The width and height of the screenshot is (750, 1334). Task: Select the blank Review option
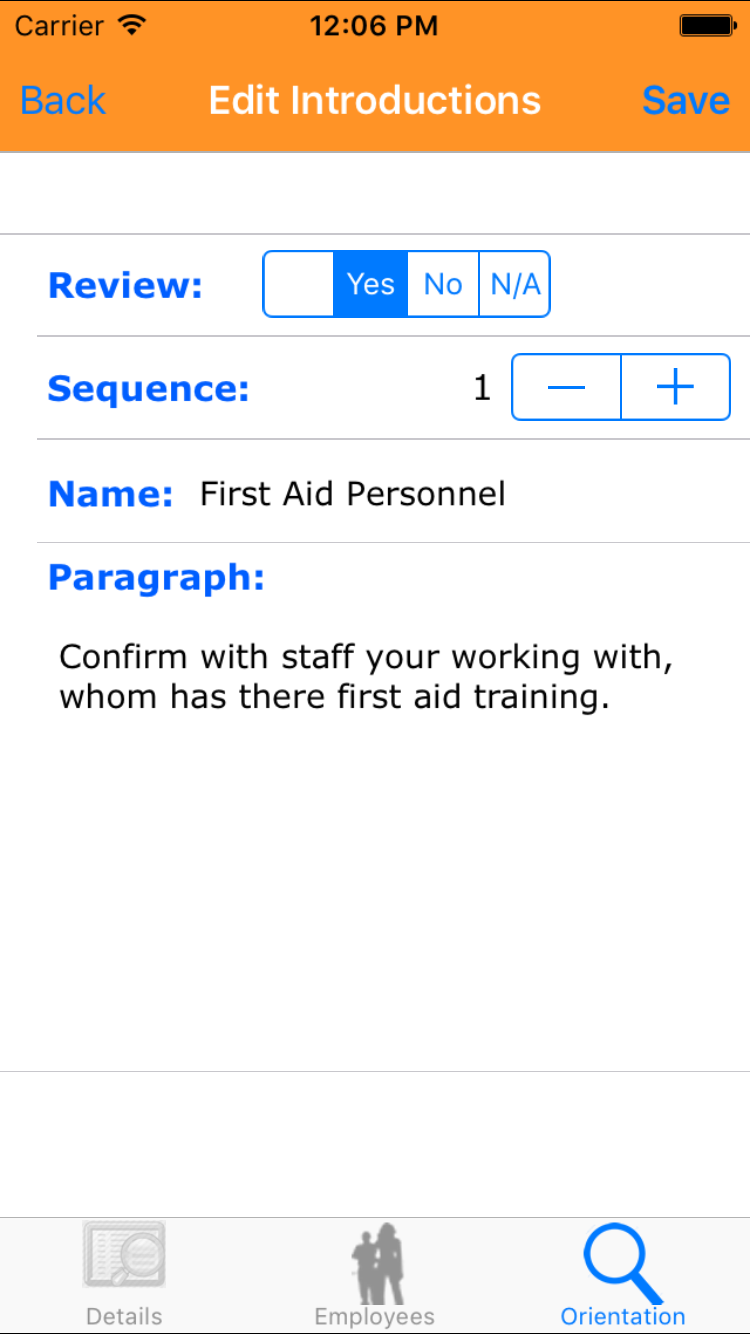[298, 284]
